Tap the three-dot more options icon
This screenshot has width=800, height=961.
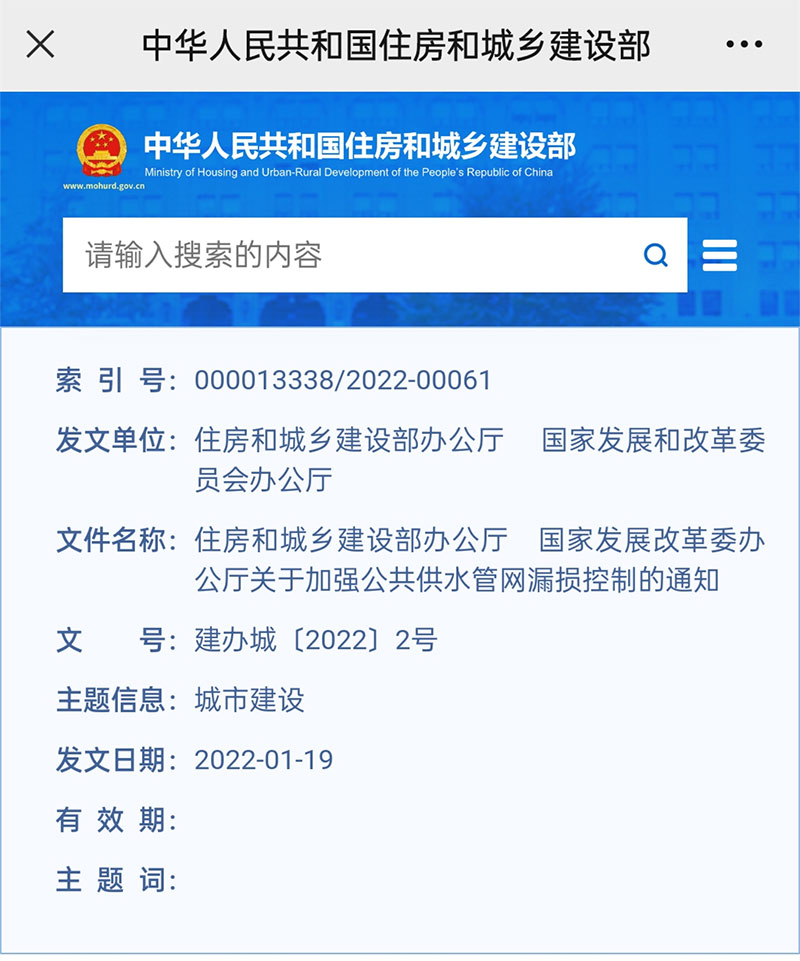coord(742,44)
